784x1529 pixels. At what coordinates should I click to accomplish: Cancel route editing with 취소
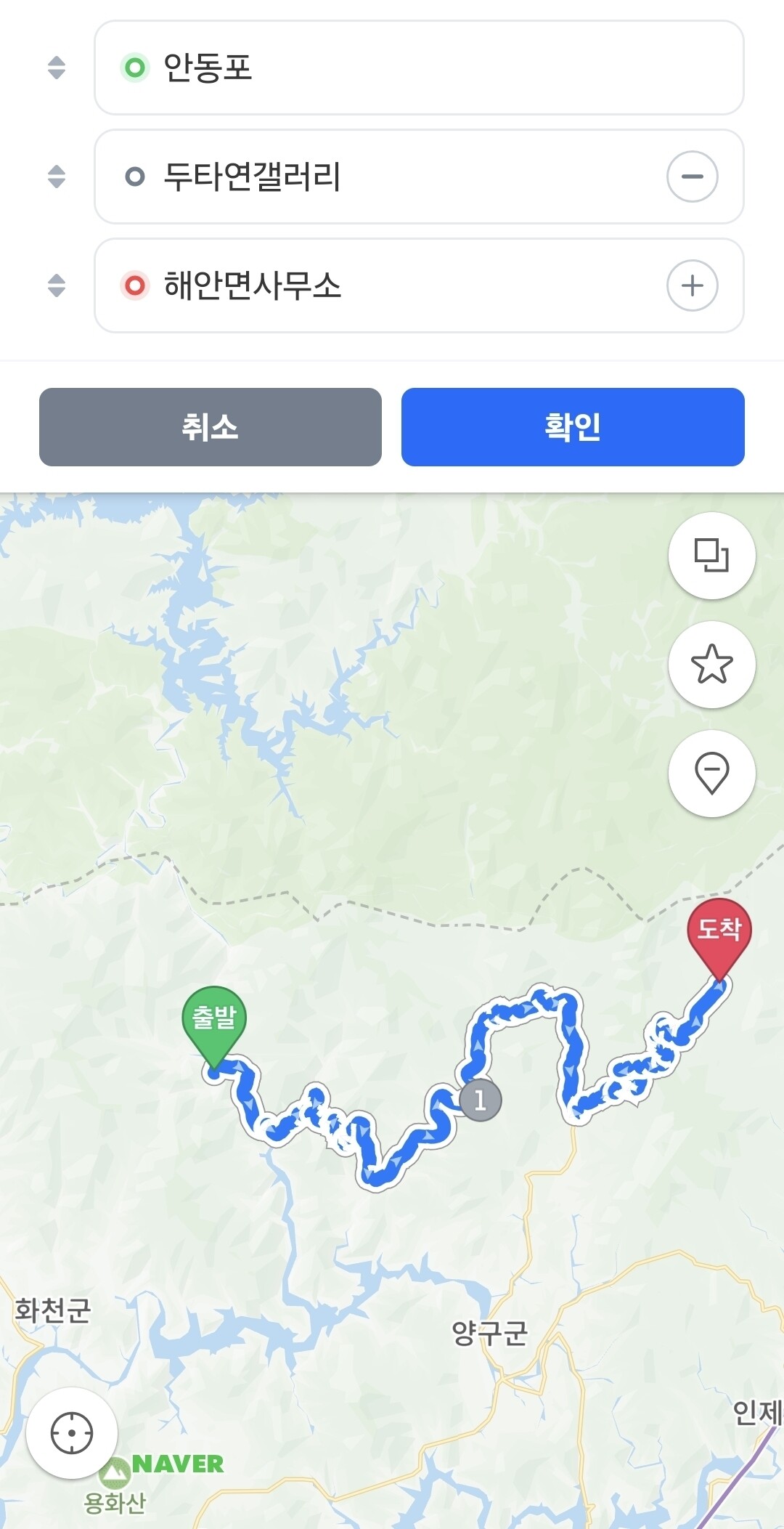211,427
